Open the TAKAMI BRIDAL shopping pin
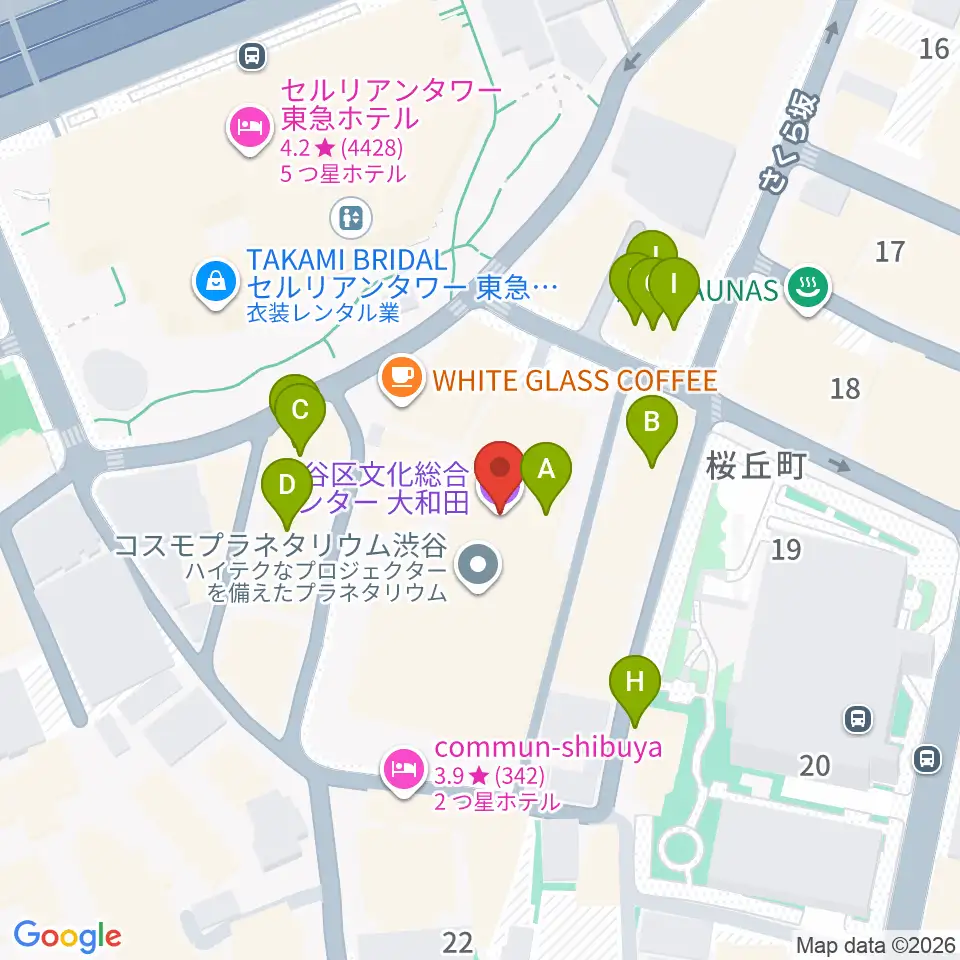The height and width of the screenshot is (960, 960). [x=216, y=282]
